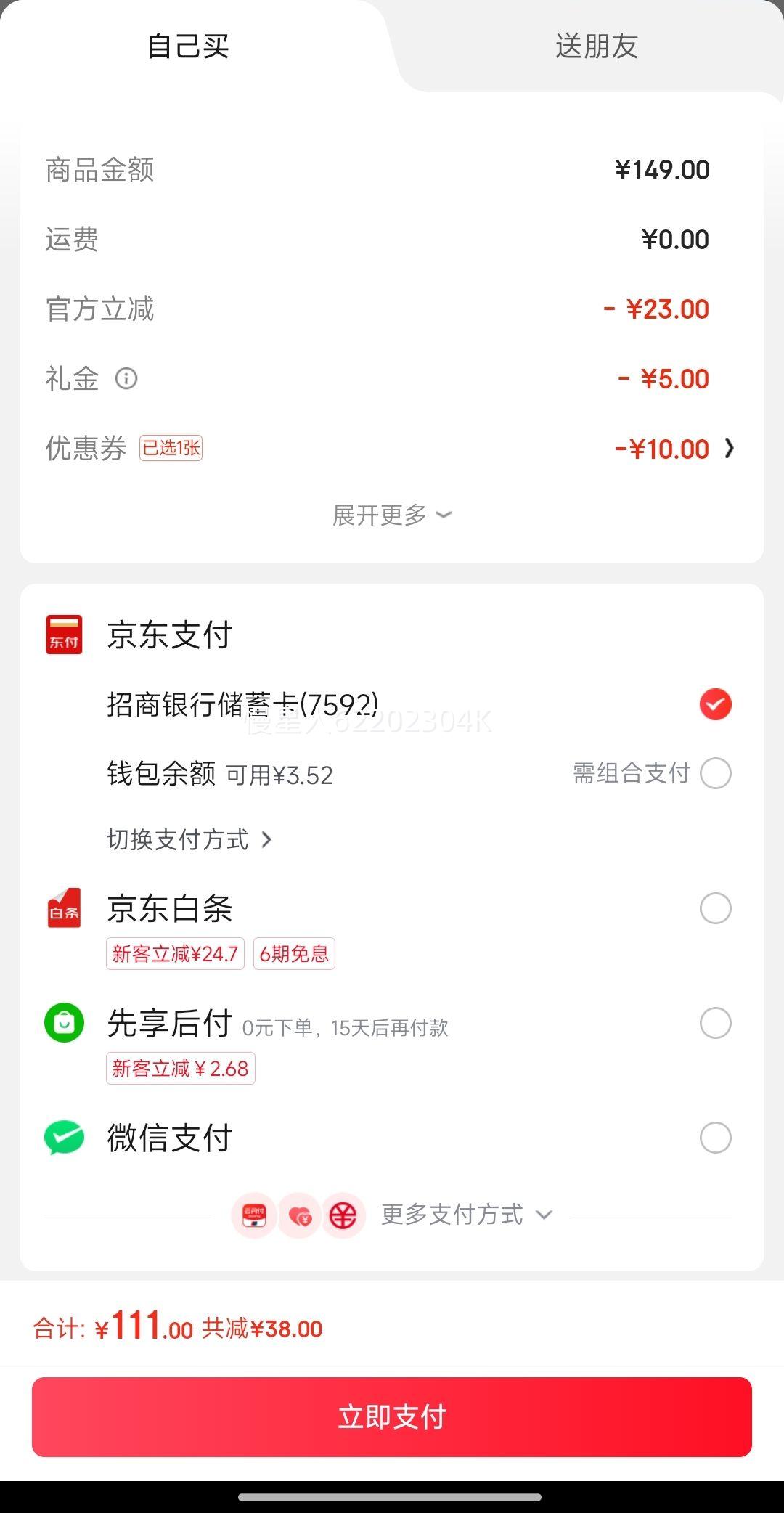The height and width of the screenshot is (1513, 784).
Task: Switch to the 送朋友 tab
Action: point(597,46)
